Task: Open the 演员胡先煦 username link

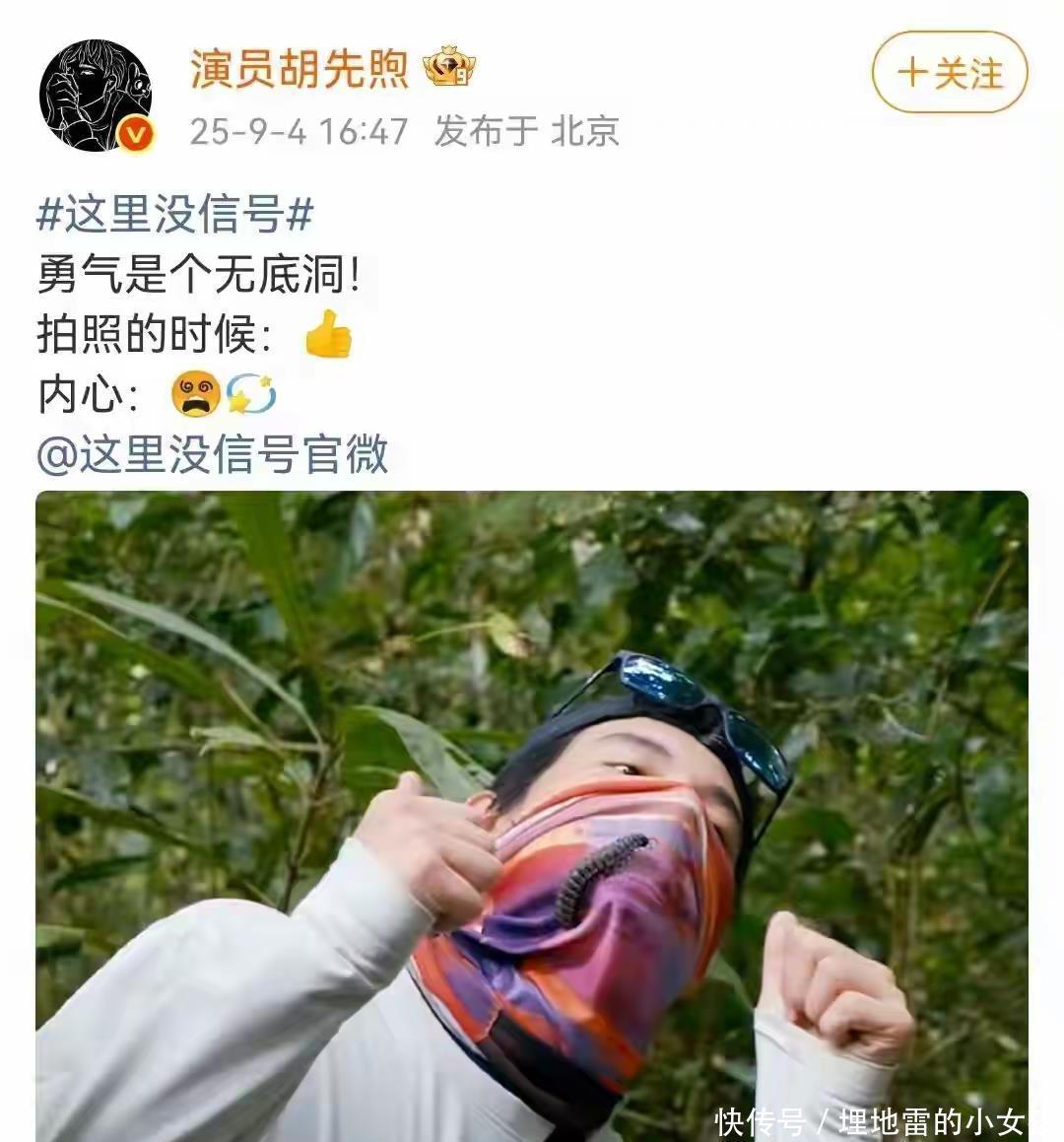Action: pyautogui.click(x=299, y=69)
